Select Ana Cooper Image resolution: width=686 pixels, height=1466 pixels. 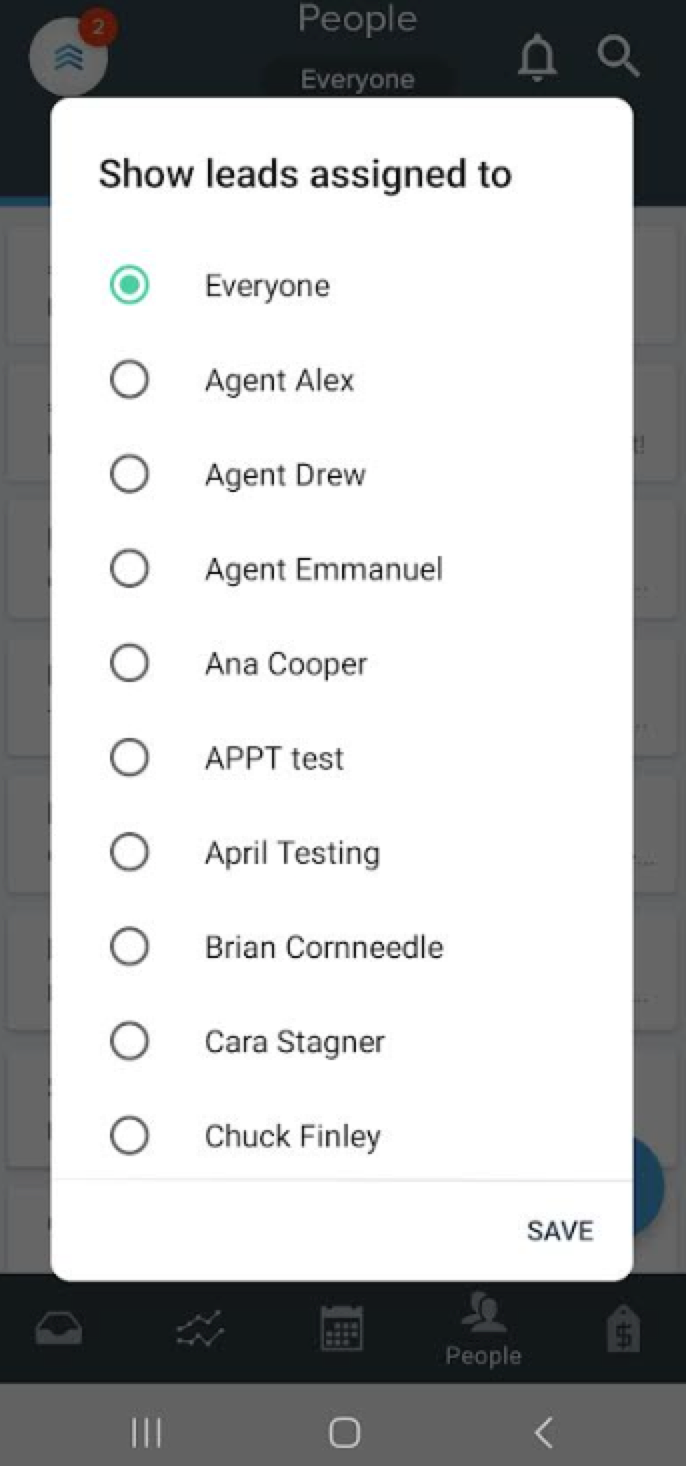(x=129, y=663)
